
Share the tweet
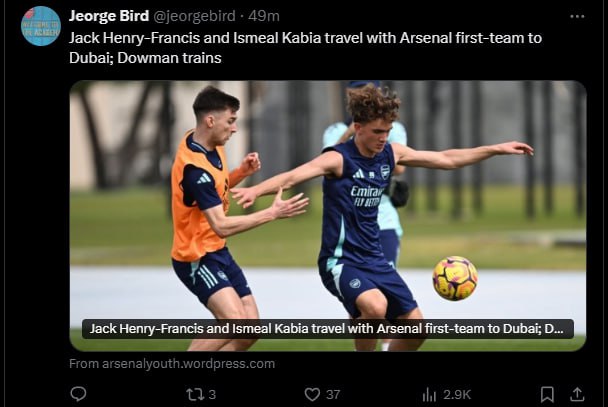click(x=577, y=394)
